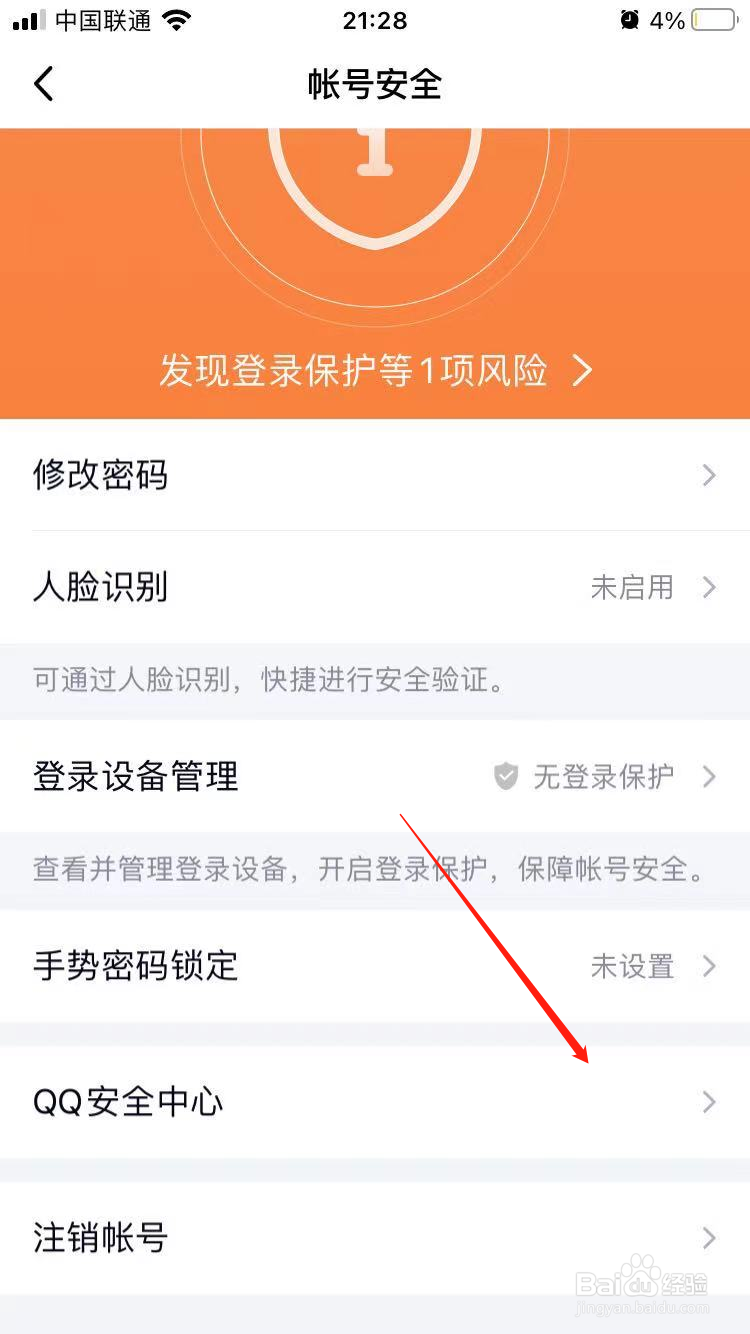Tap the battery indicator icon

tap(712, 18)
